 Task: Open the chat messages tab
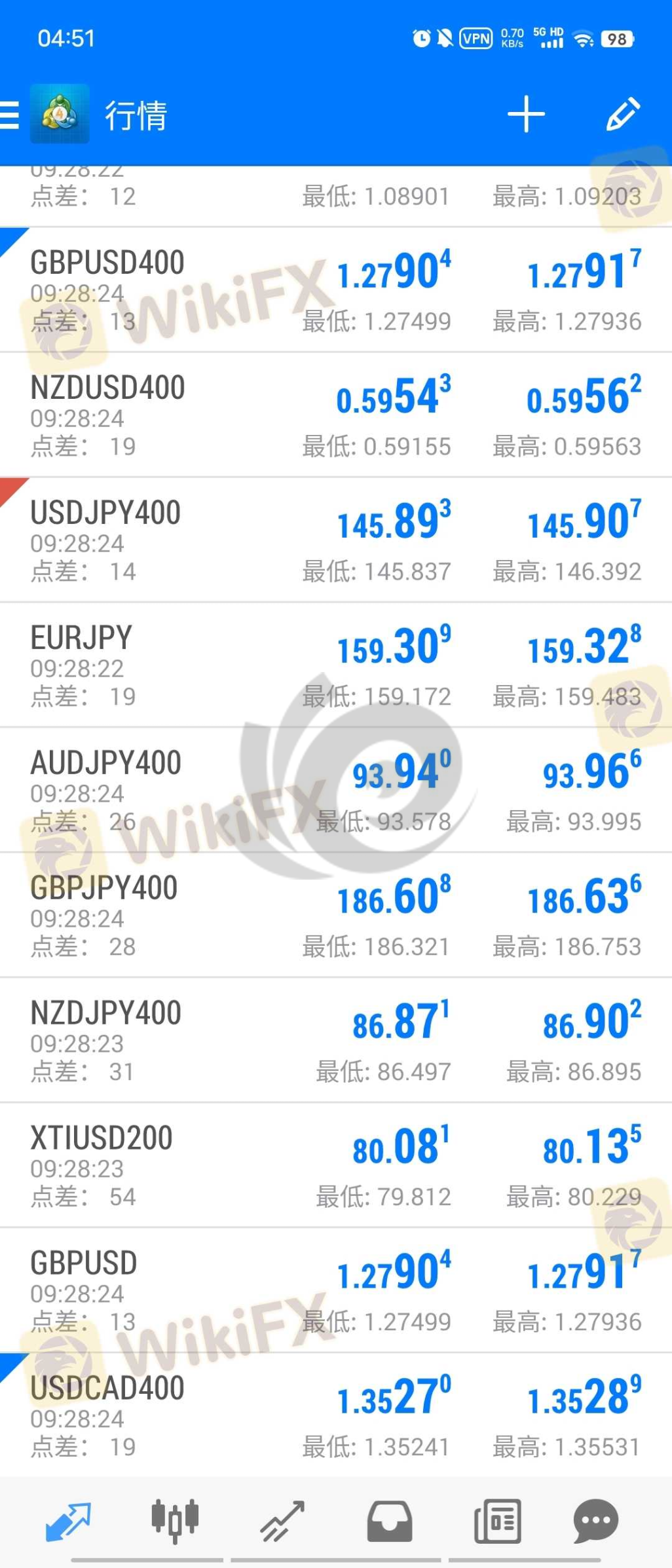coord(595,1521)
